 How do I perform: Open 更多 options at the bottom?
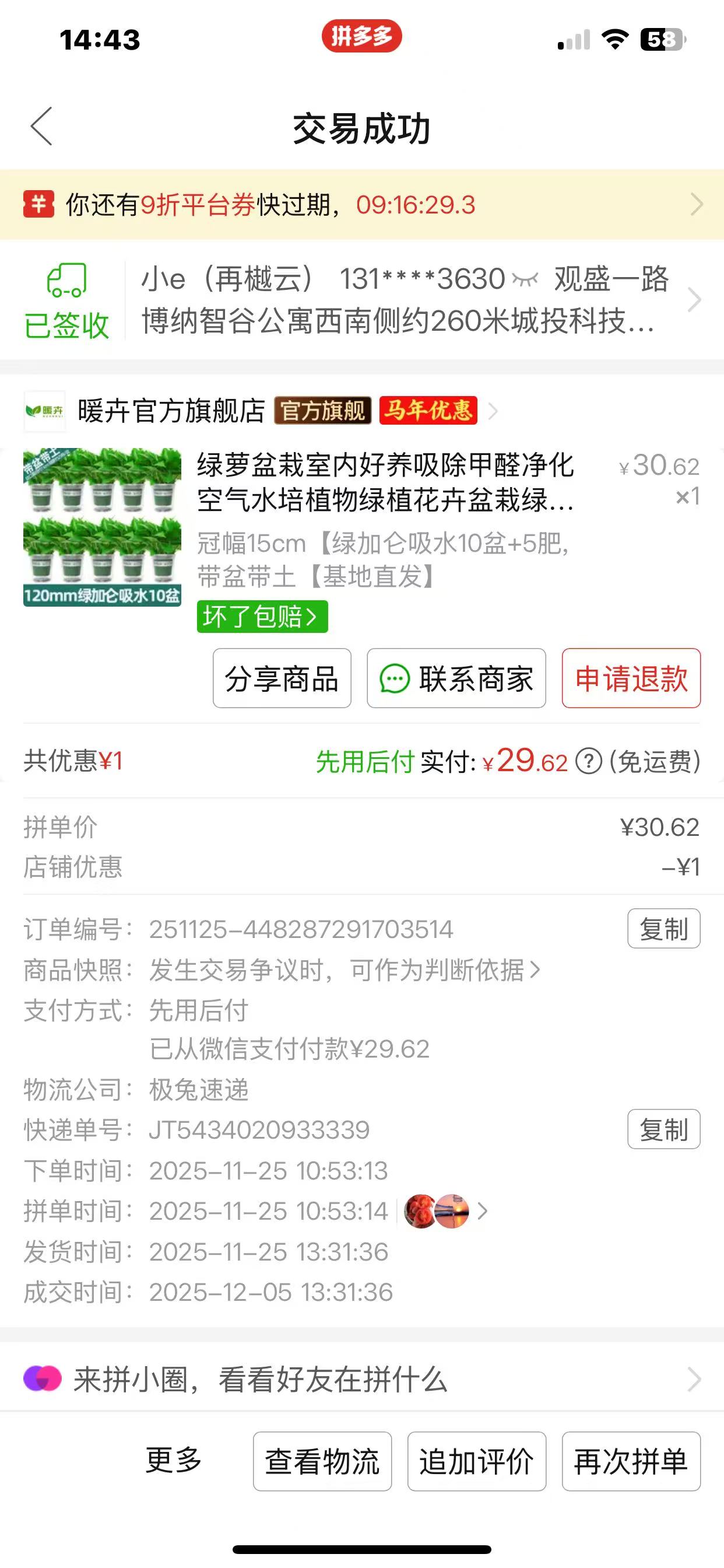point(173,1460)
